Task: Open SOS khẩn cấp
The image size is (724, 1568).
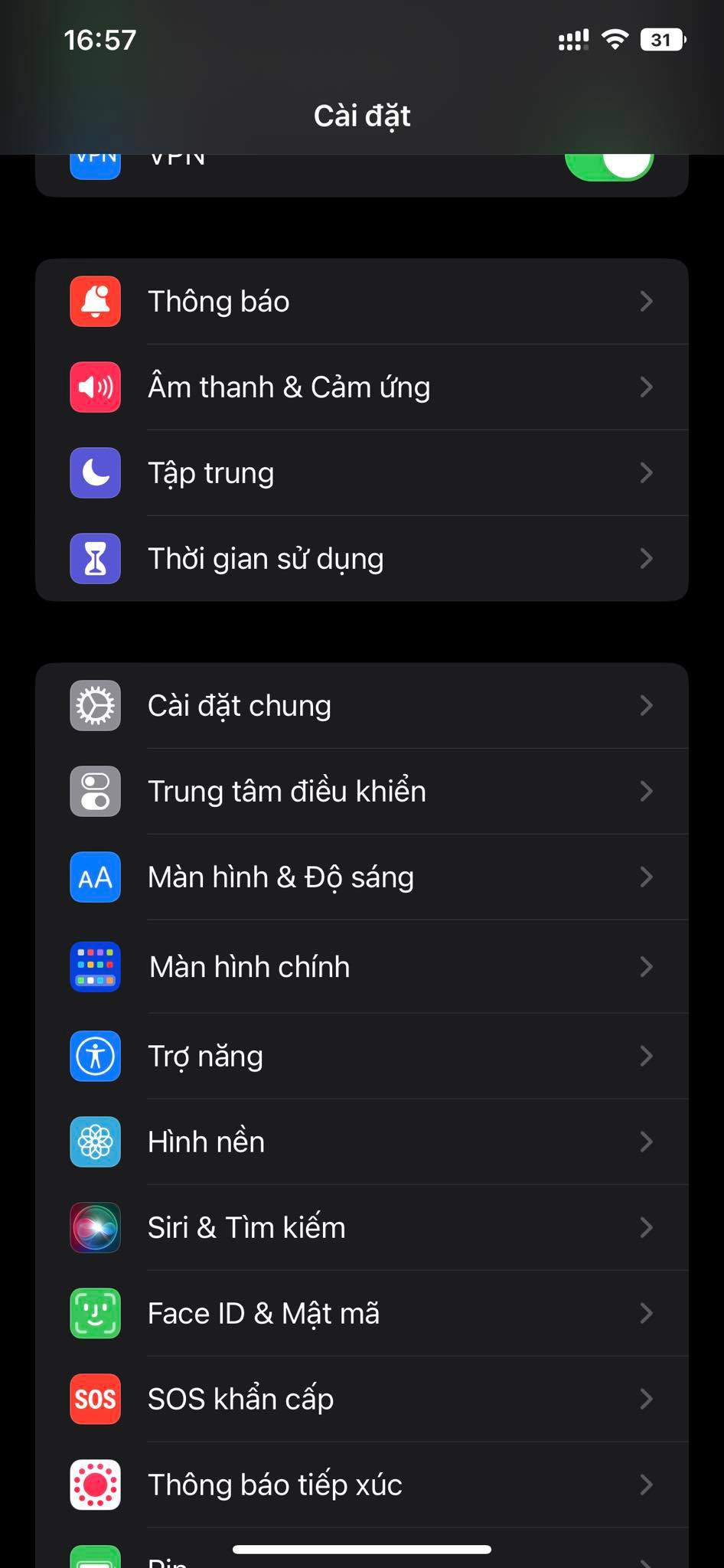Action: pyautogui.click(x=362, y=1400)
